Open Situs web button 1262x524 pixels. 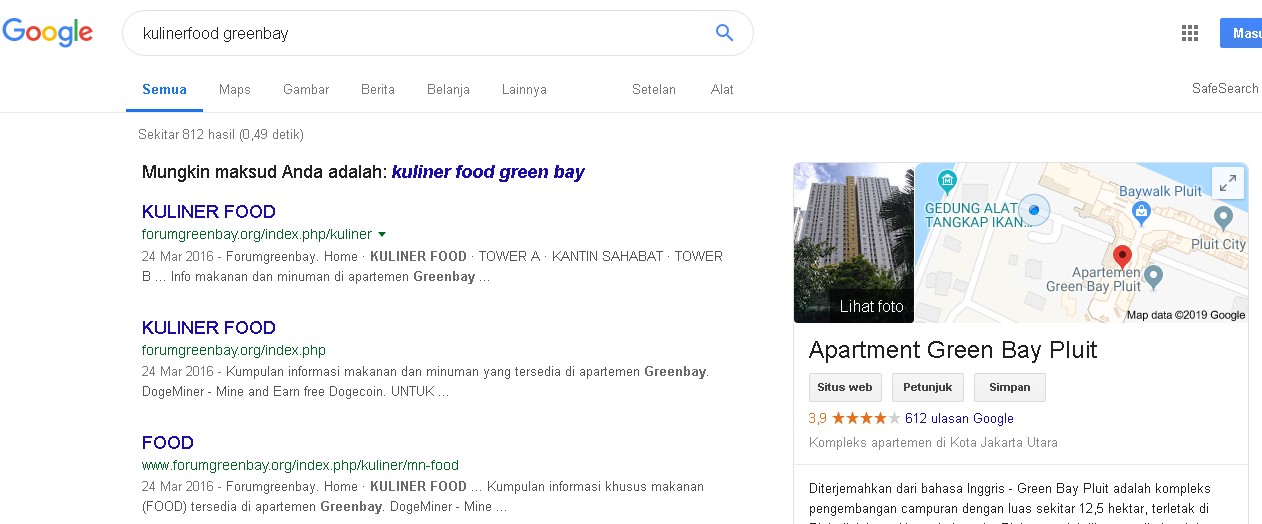click(845, 387)
